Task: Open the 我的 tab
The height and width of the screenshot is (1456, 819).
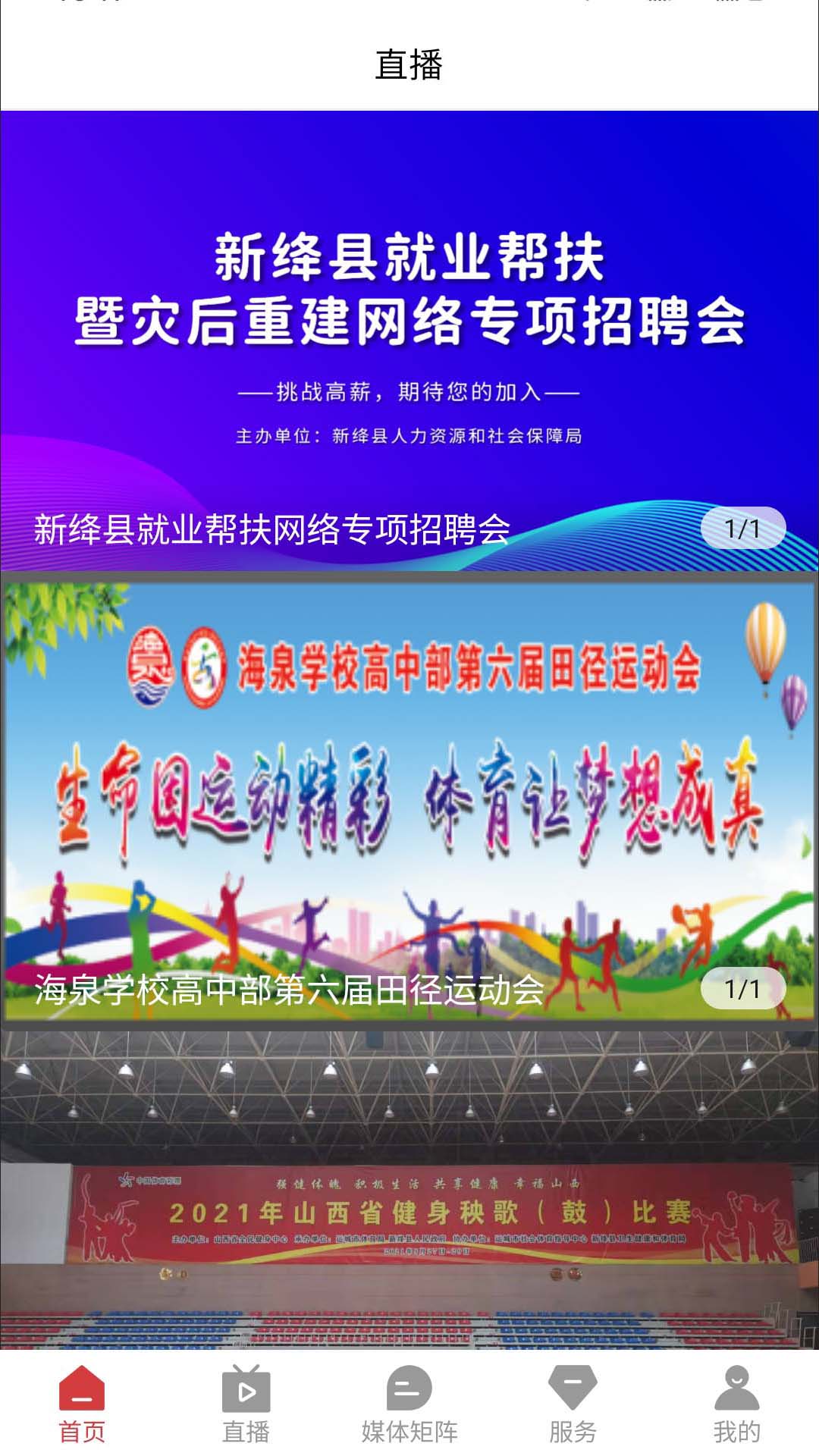Action: [737, 1404]
